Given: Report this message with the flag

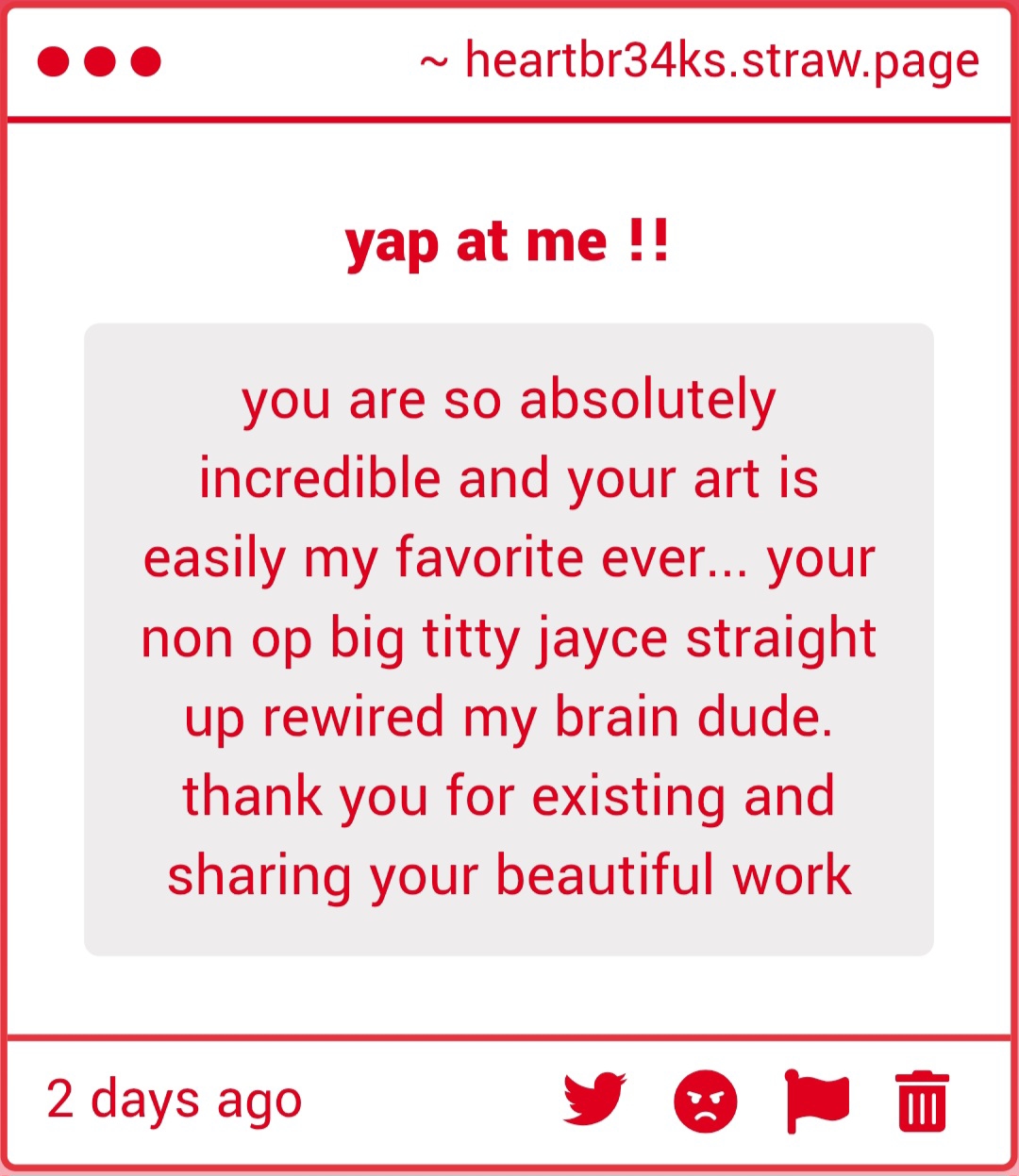Looking at the screenshot, I should 816,1100.
